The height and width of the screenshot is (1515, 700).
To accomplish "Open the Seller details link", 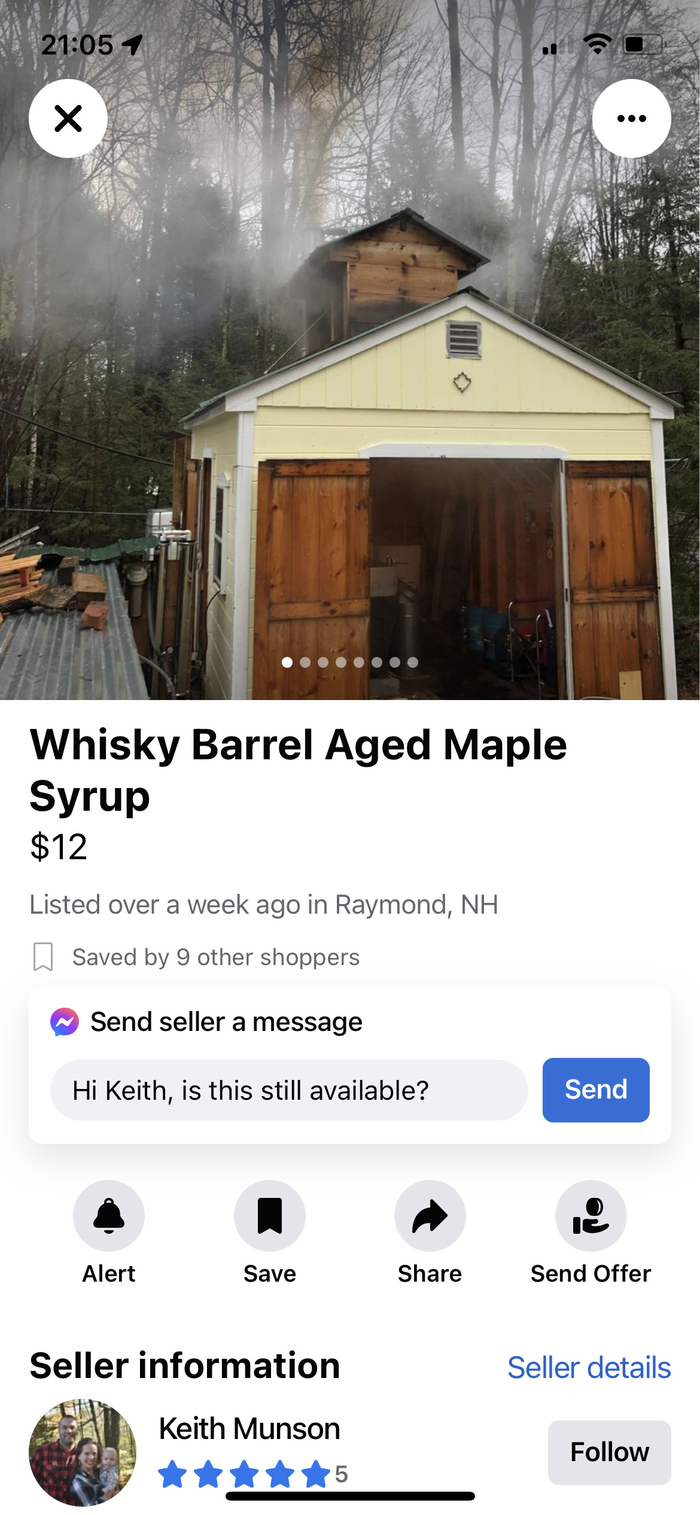I will click(588, 1367).
